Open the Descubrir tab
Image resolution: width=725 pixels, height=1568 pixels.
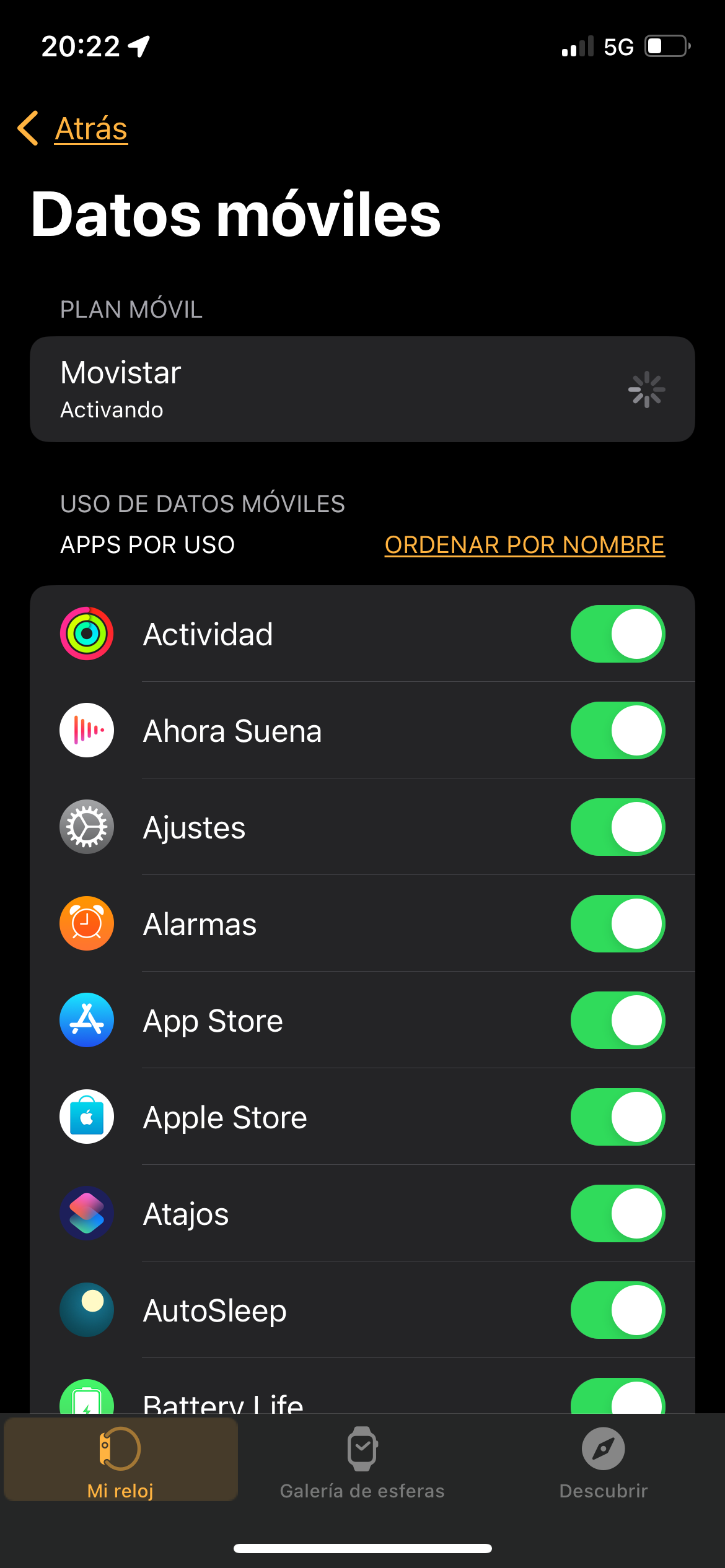pyautogui.click(x=603, y=1463)
